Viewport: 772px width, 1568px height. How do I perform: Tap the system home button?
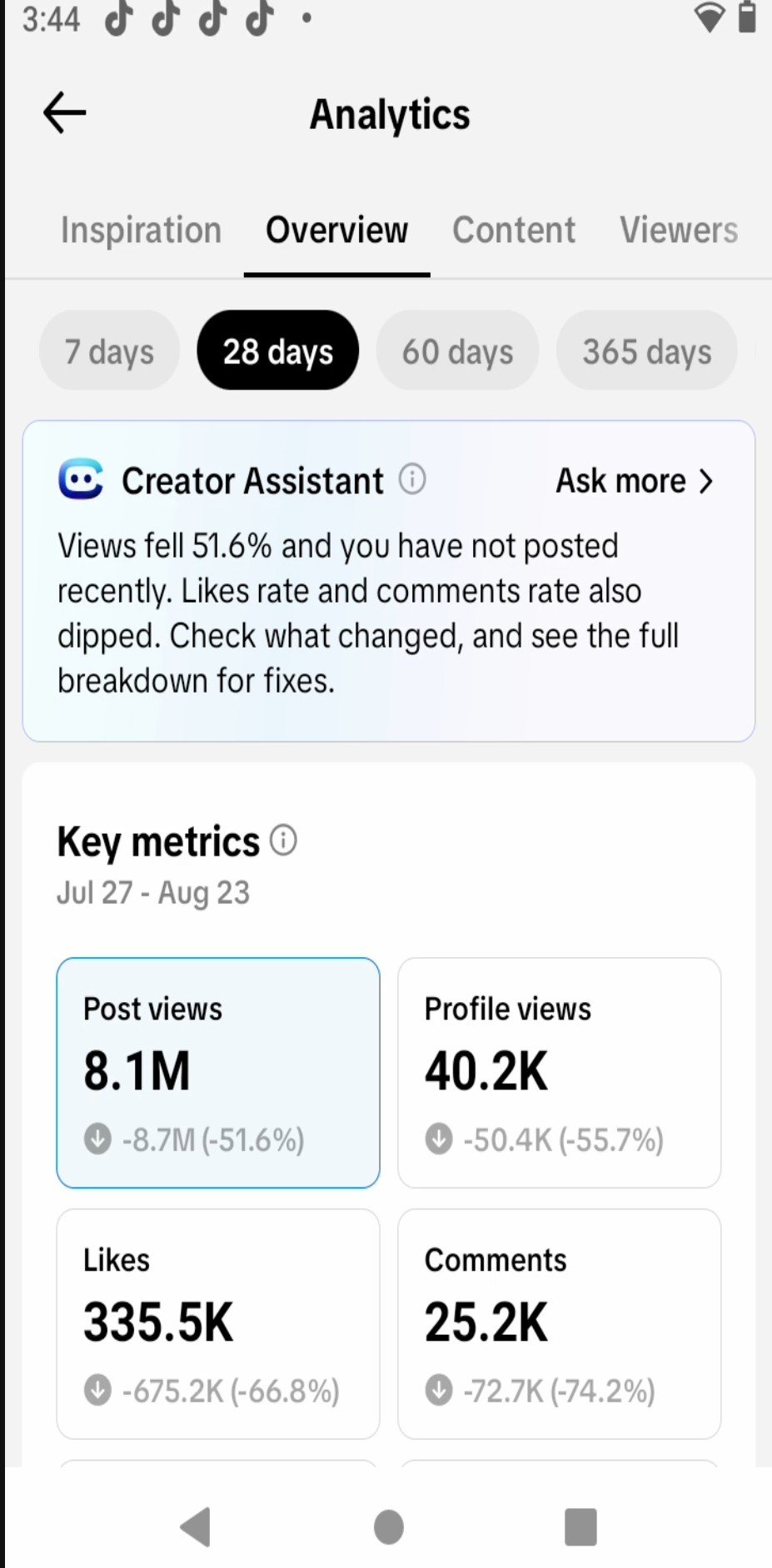click(389, 1527)
